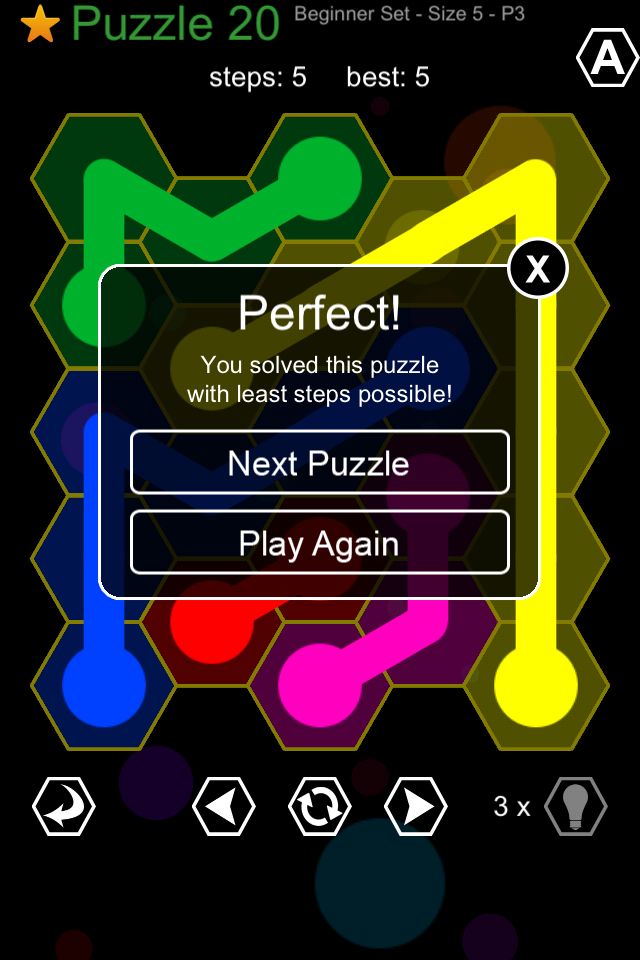Screen dimensions: 640x960
Task: Go back with the curved arrow icon
Action: (64, 806)
